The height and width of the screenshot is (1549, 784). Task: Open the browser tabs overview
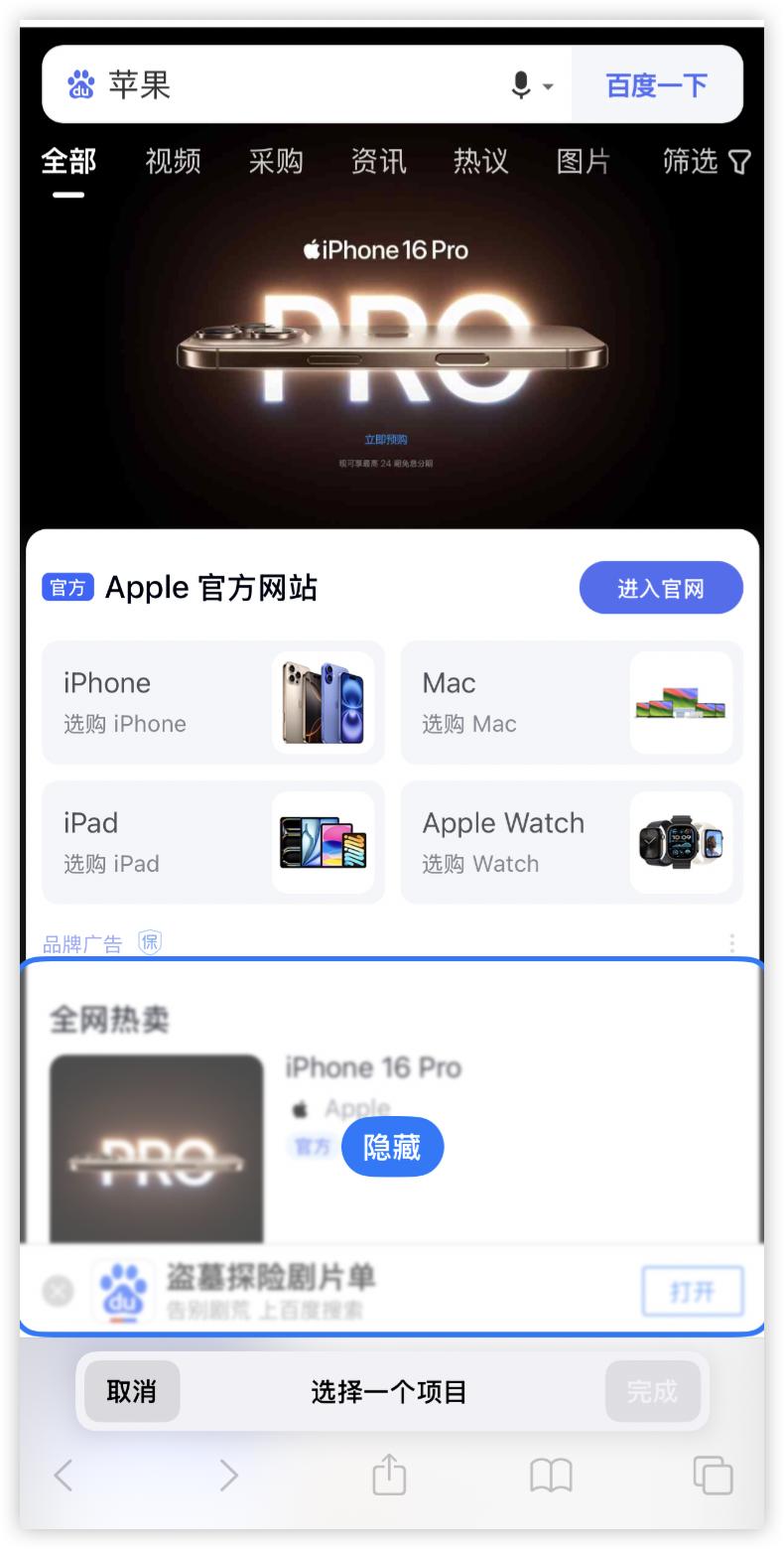coord(712,1475)
